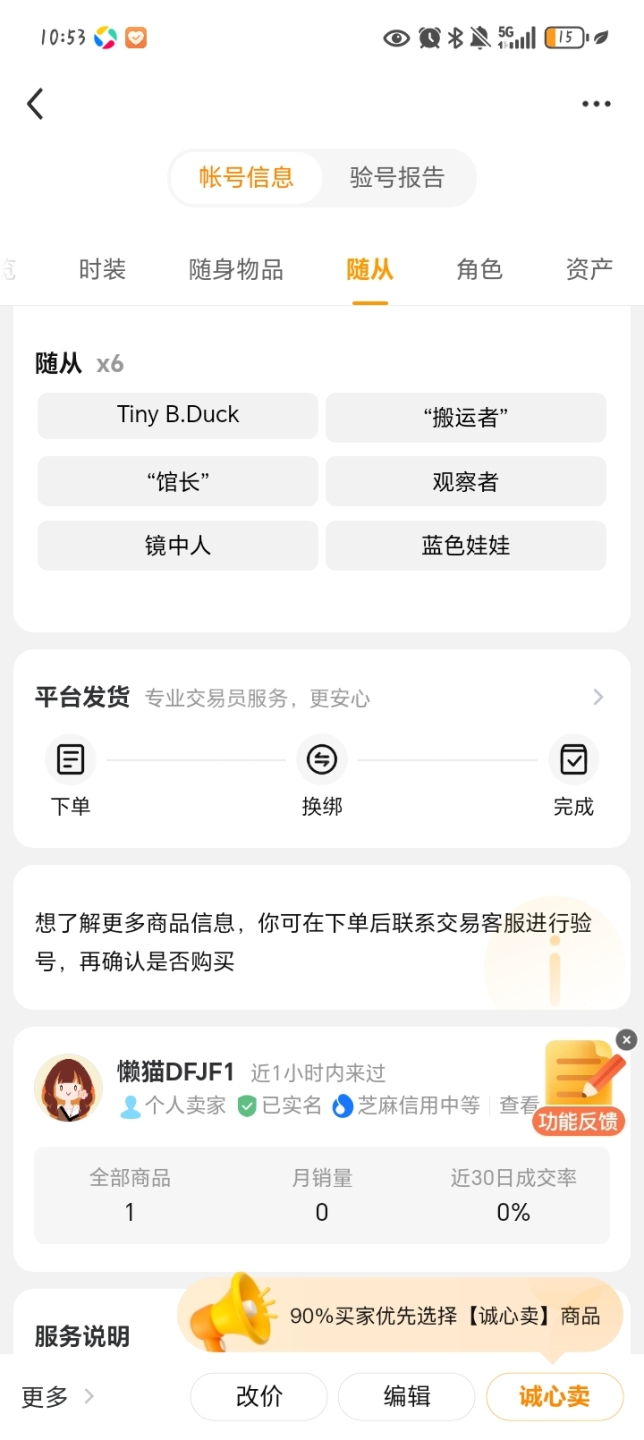The height and width of the screenshot is (1440, 644).
Task: Switch to the 验号报告 segment
Action: 397,178
